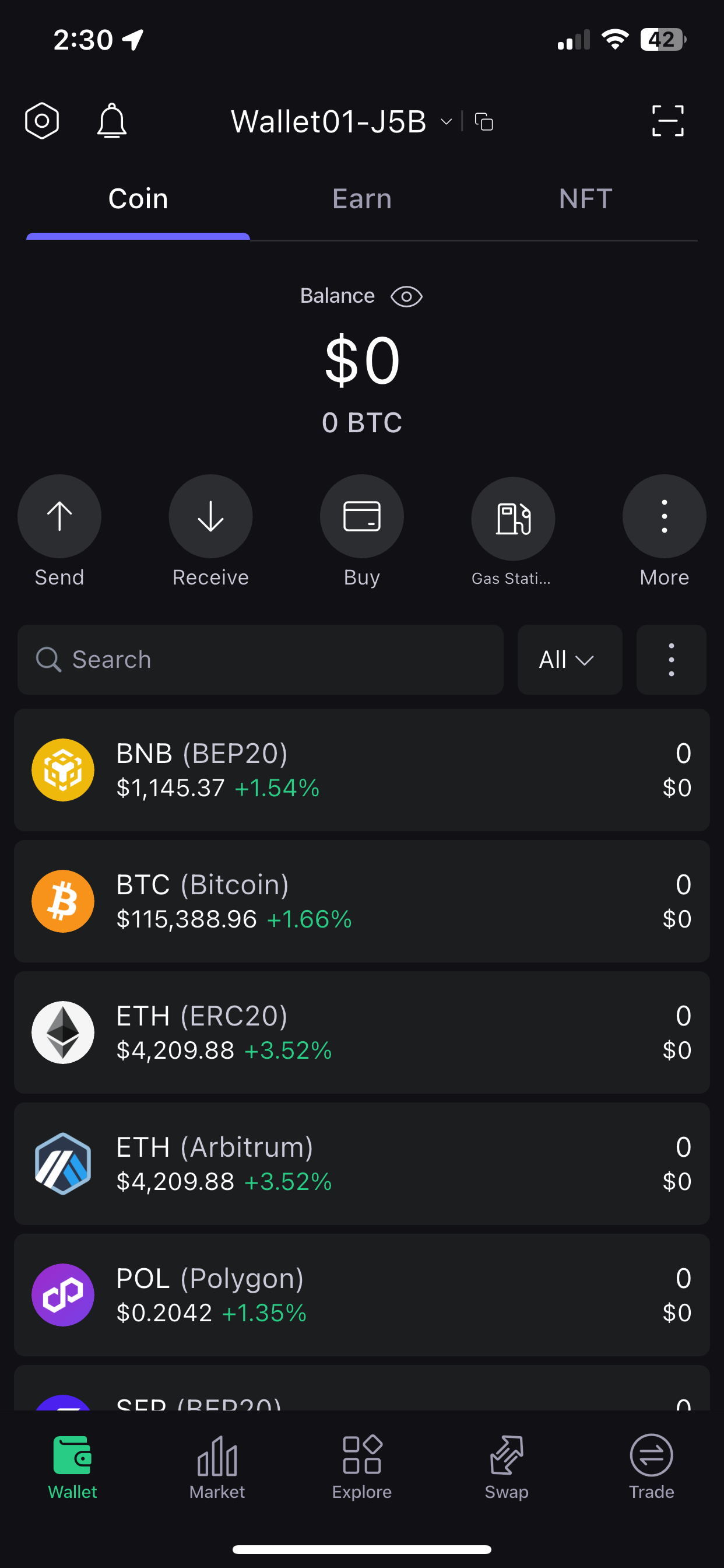724x1568 pixels.
Task: Focus the coin Search field
Action: click(x=262, y=660)
